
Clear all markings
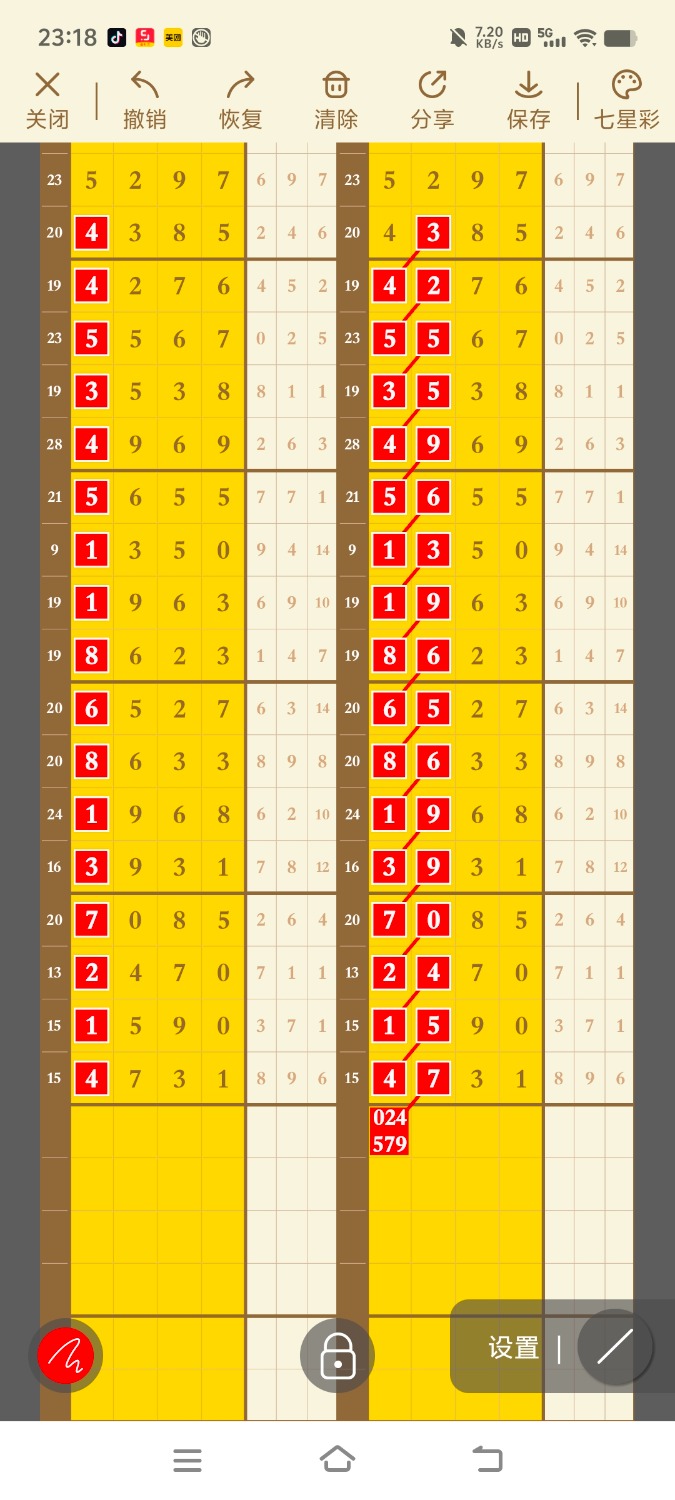tap(336, 100)
